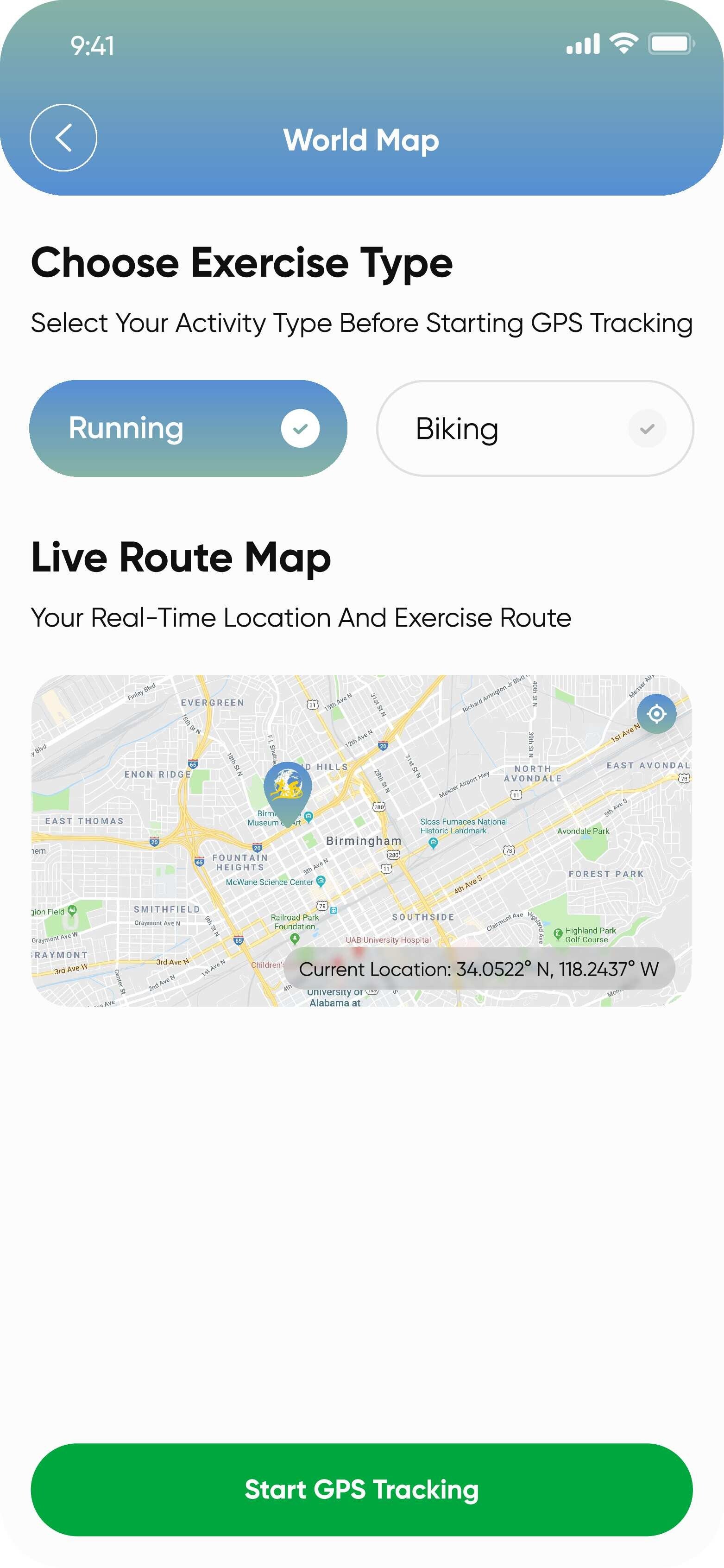Recenter the map to my location
Screen dimensions: 724x1568
pyautogui.click(x=656, y=713)
